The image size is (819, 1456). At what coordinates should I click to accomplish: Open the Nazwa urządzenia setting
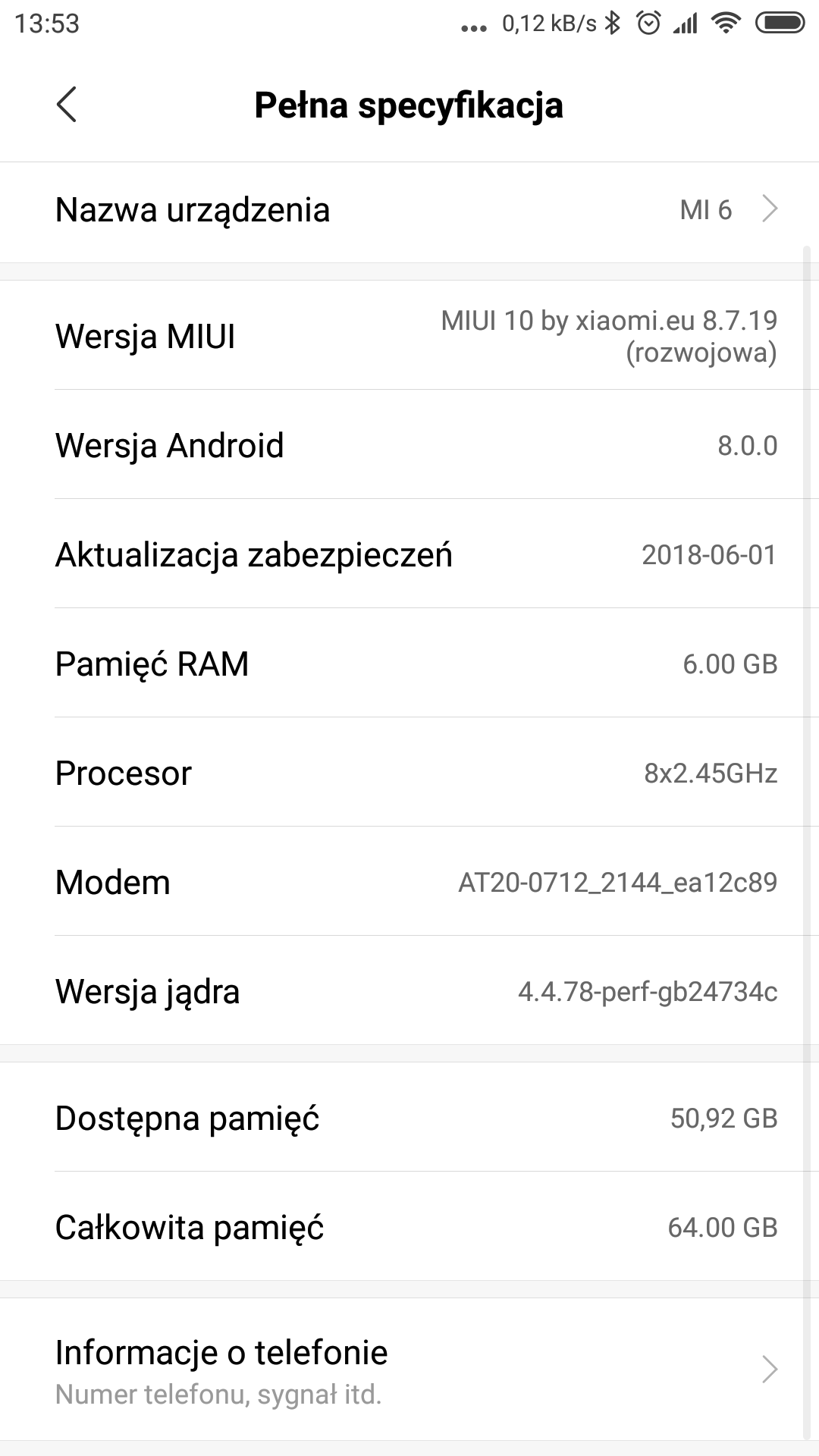pos(409,210)
